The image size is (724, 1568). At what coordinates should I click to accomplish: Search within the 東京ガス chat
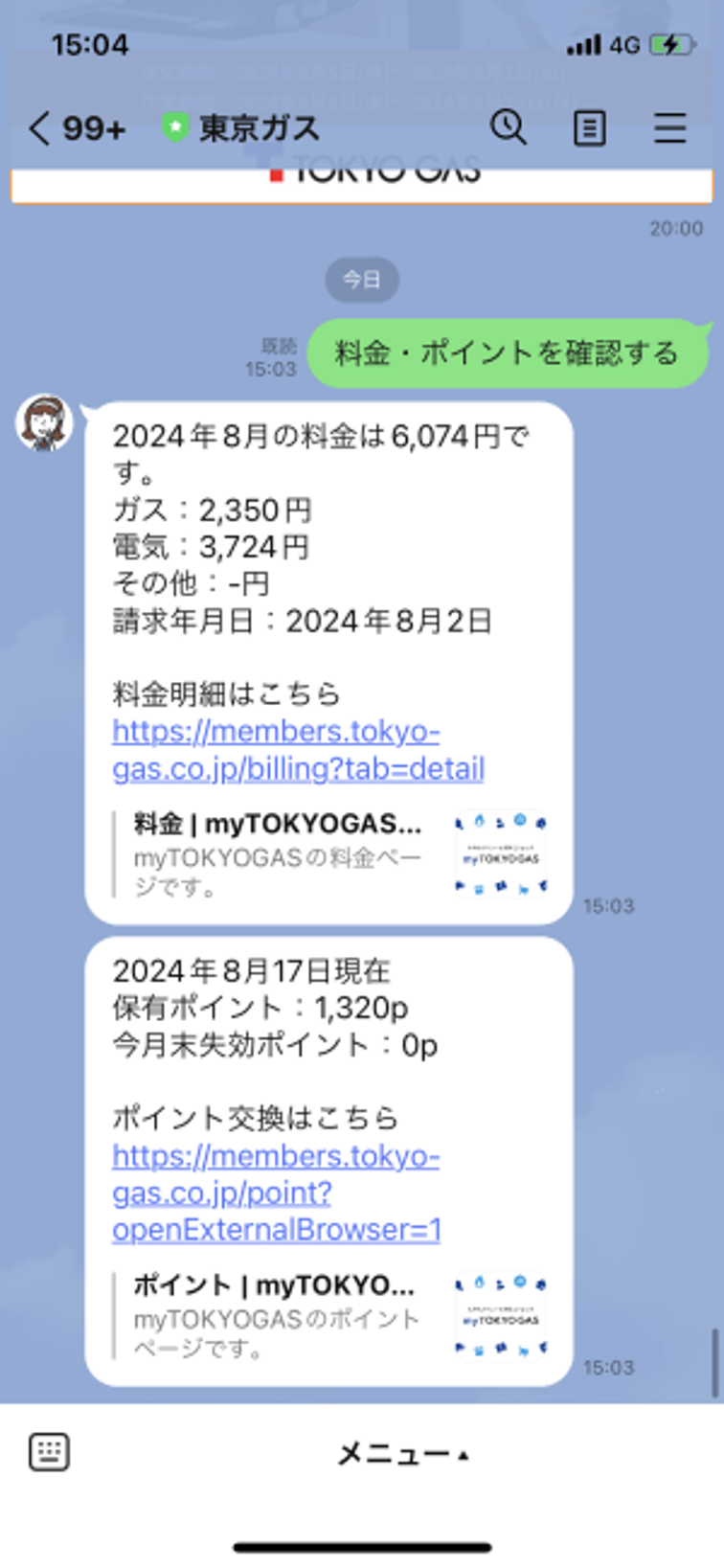[x=508, y=126]
